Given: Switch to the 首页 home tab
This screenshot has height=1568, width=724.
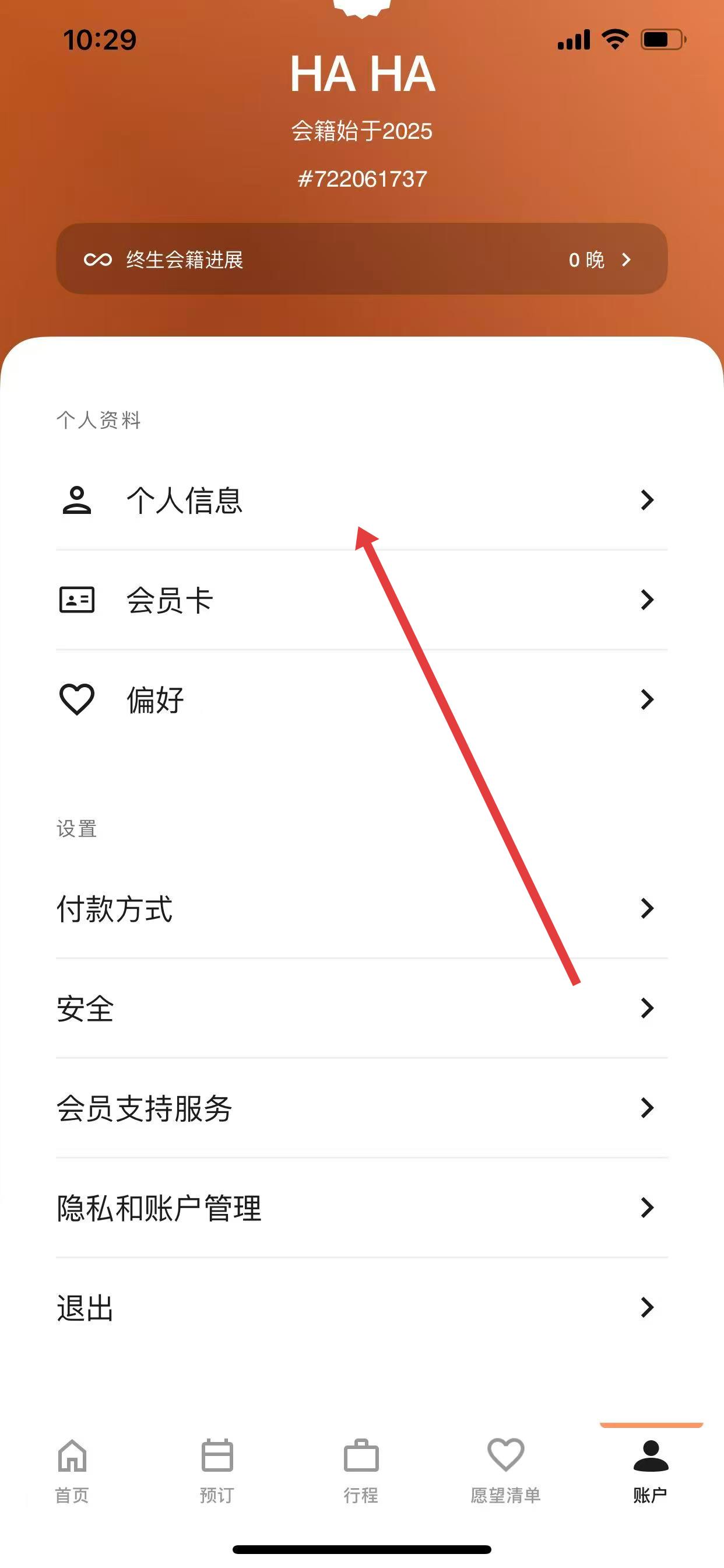Looking at the screenshot, I should tap(72, 1470).
